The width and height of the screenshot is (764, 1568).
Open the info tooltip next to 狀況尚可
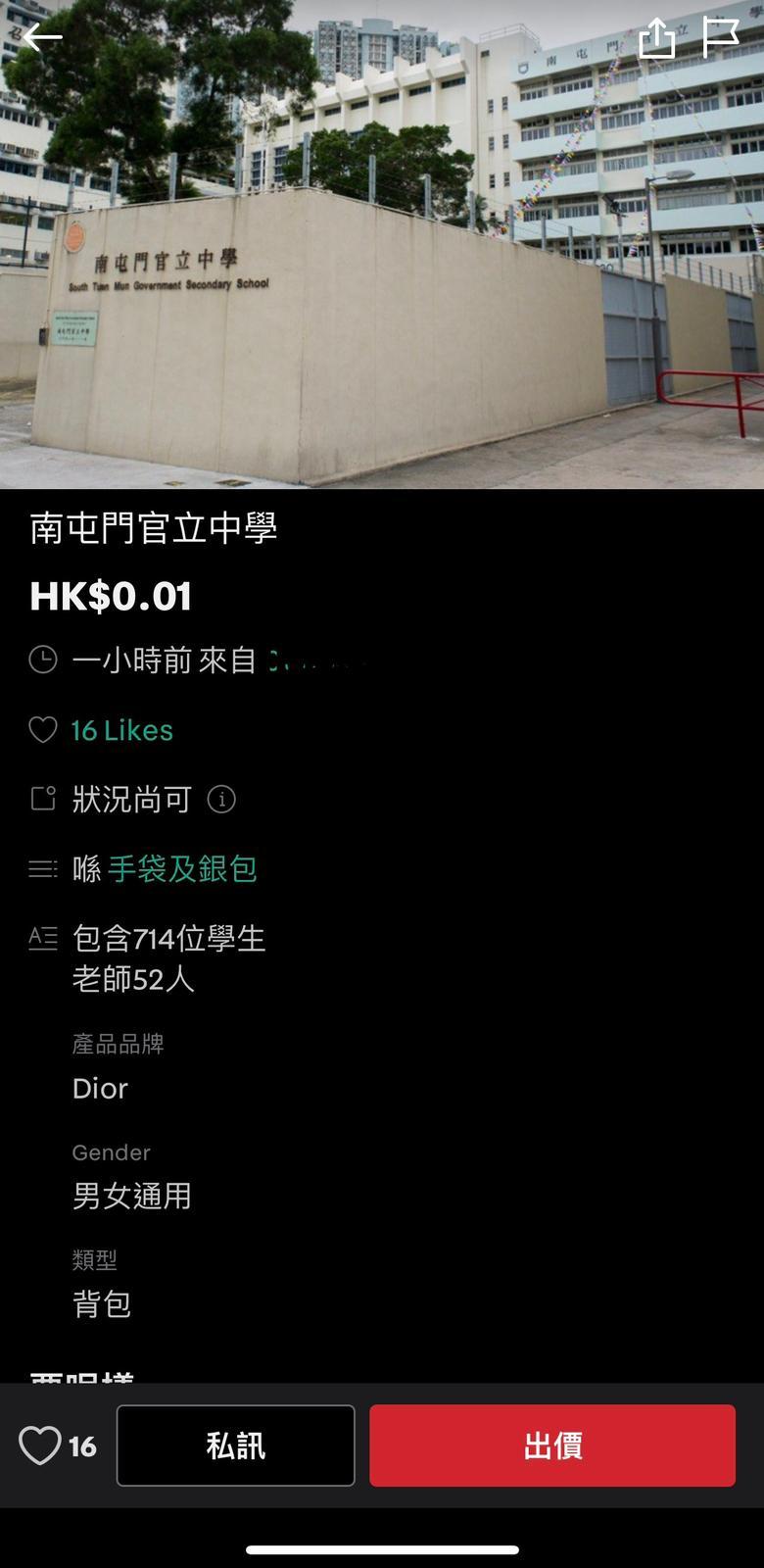pos(223,800)
